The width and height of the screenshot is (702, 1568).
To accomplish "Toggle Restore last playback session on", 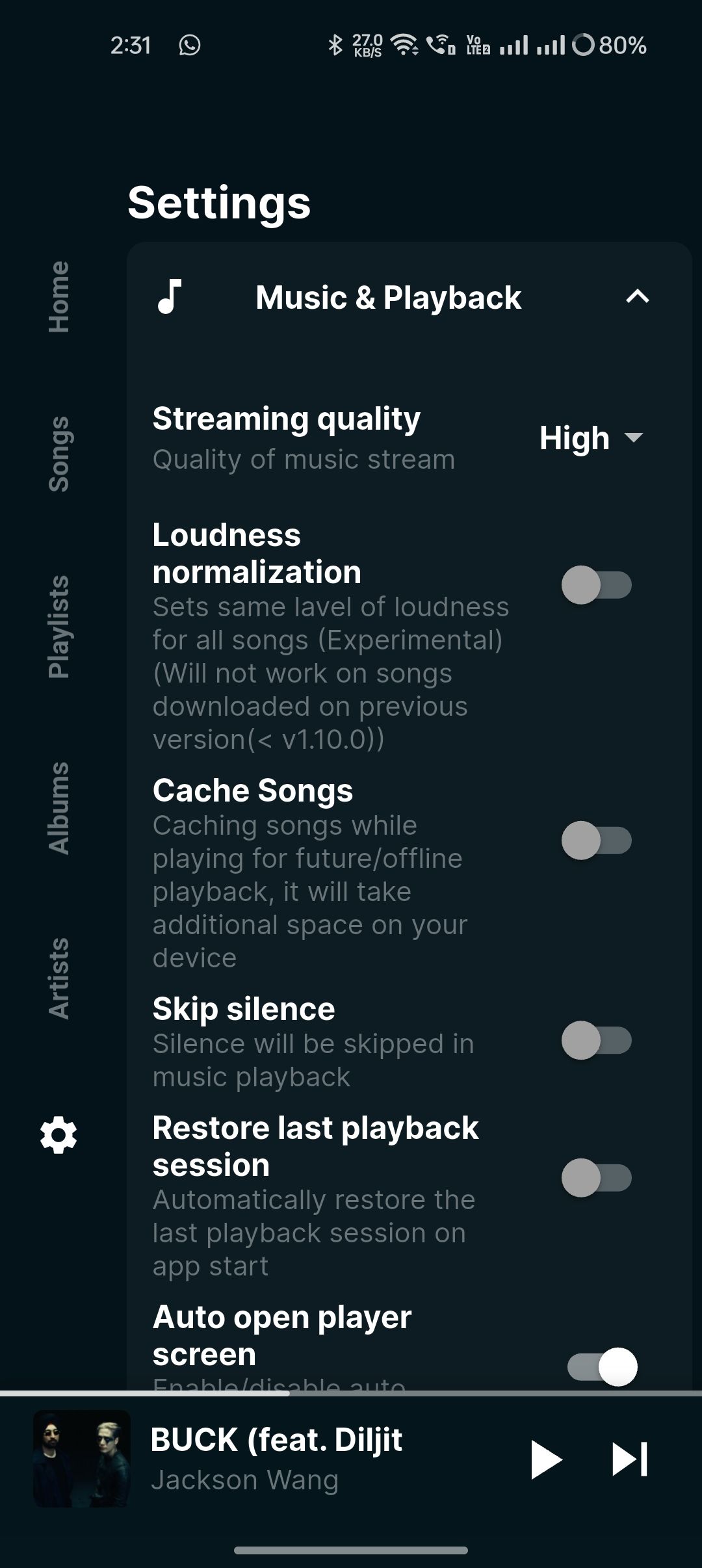I will tap(596, 1177).
